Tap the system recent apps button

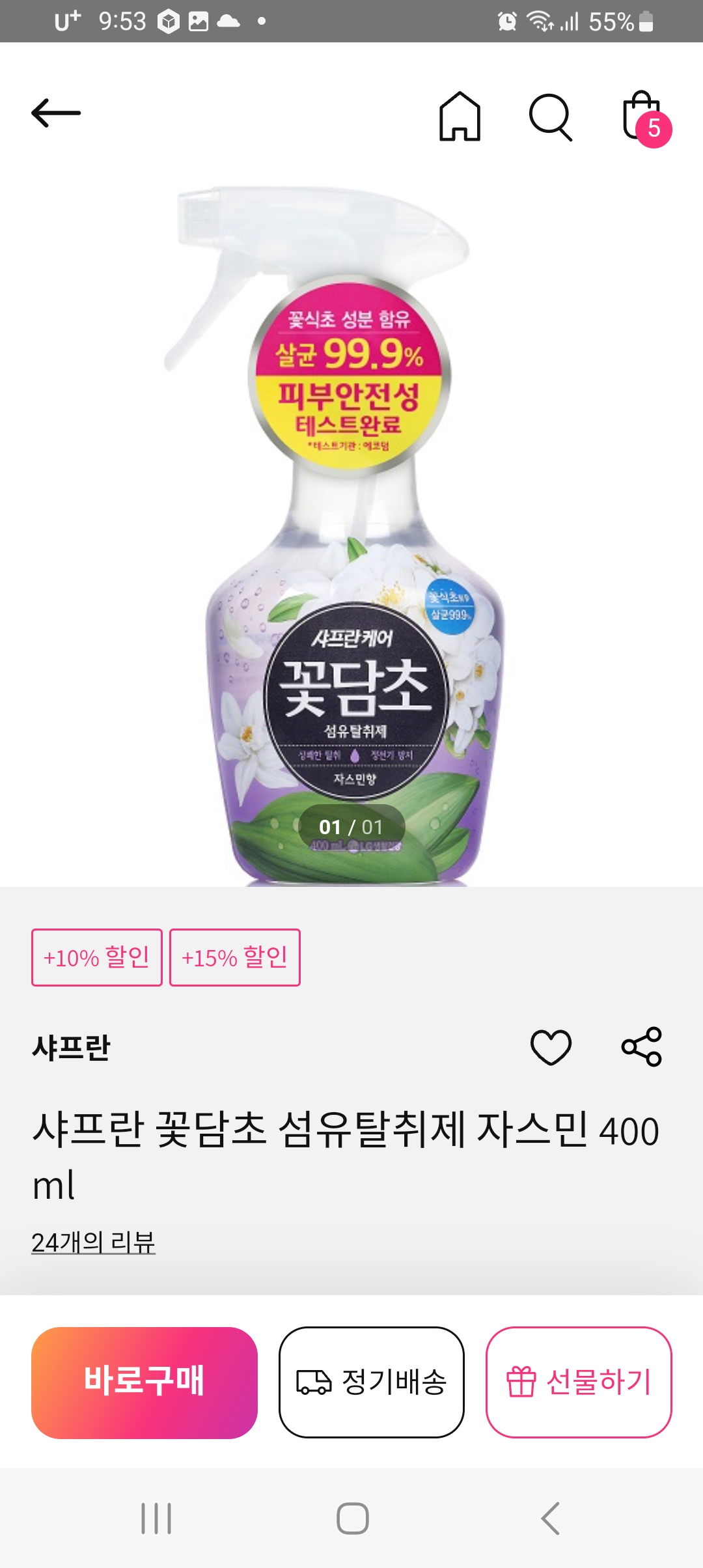156,1519
